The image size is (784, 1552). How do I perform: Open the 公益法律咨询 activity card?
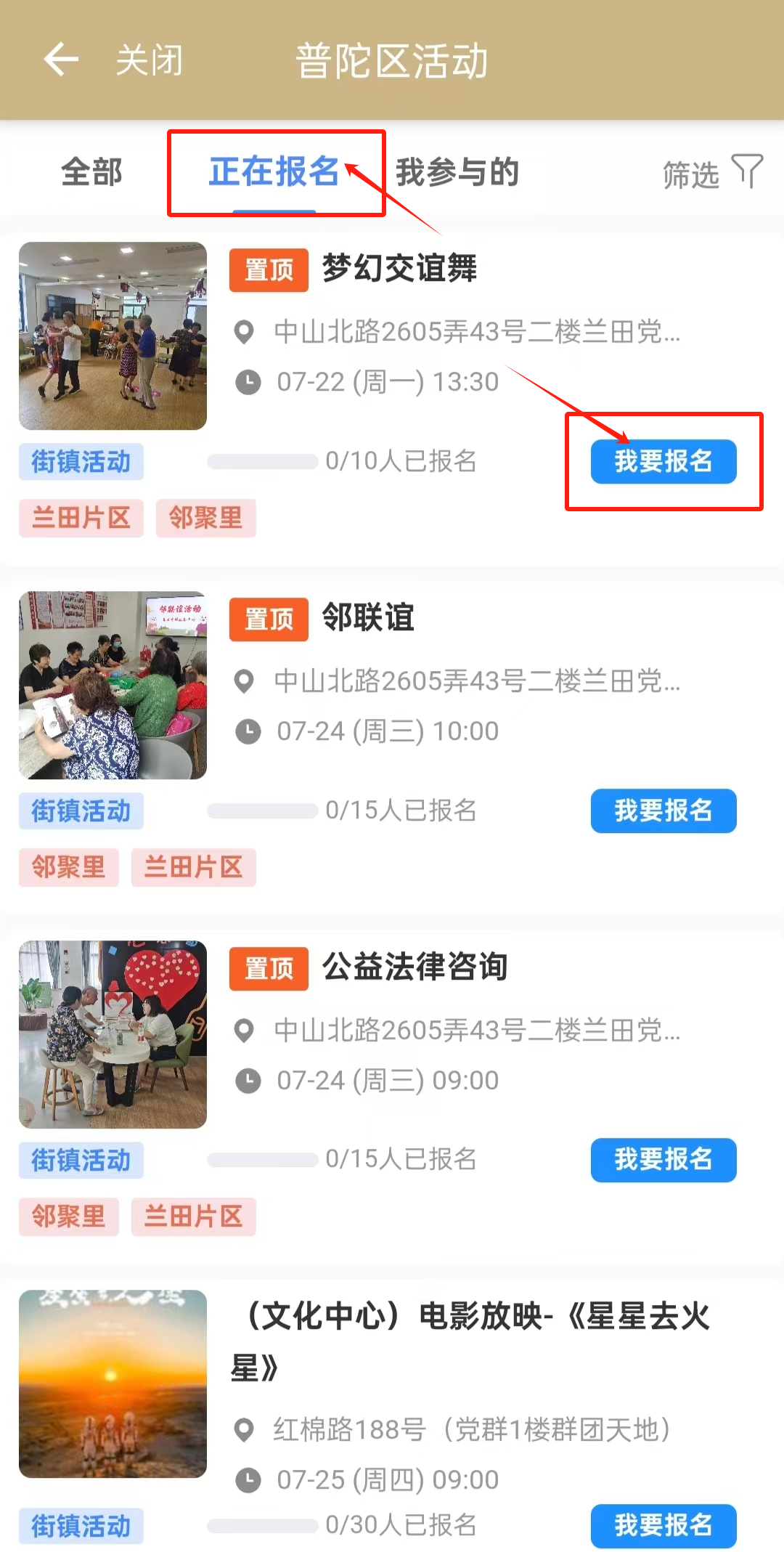[x=415, y=967]
